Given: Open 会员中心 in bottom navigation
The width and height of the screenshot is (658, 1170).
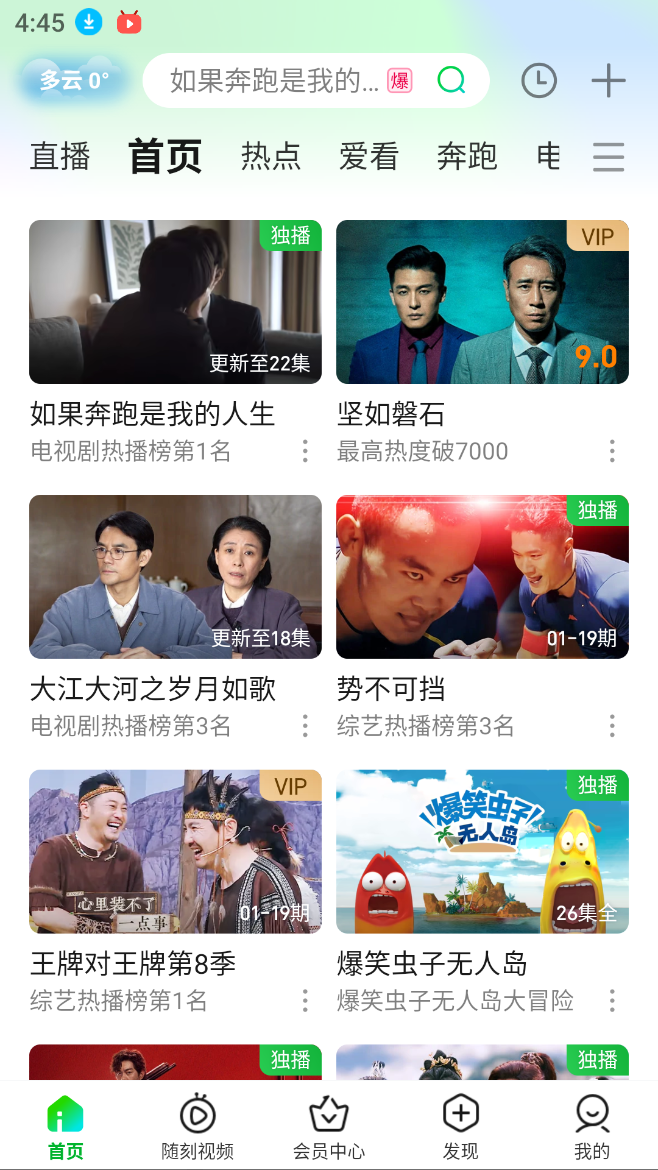Looking at the screenshot, I should pyautogui.click(x=328, y=1127).
